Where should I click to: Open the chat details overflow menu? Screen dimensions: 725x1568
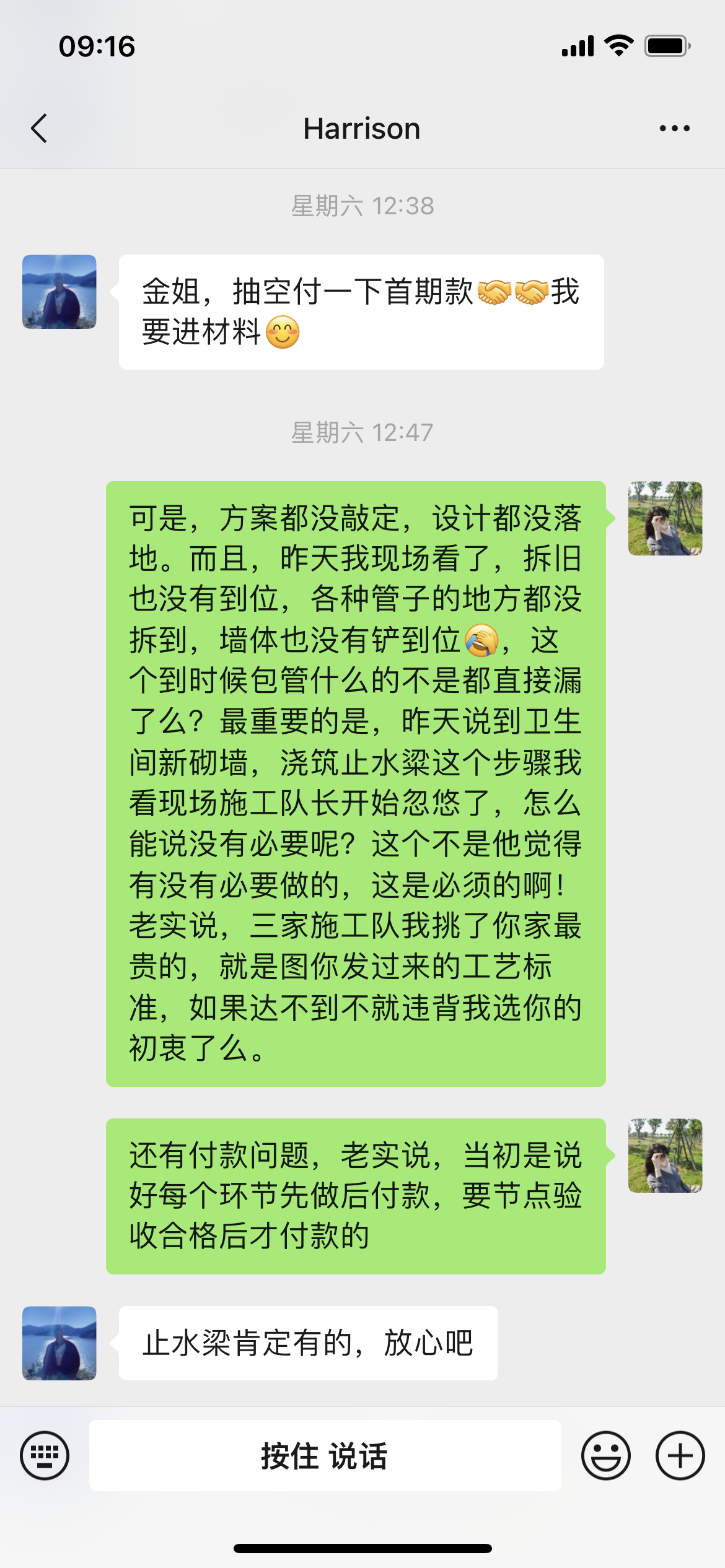click(x=674, y=128)
